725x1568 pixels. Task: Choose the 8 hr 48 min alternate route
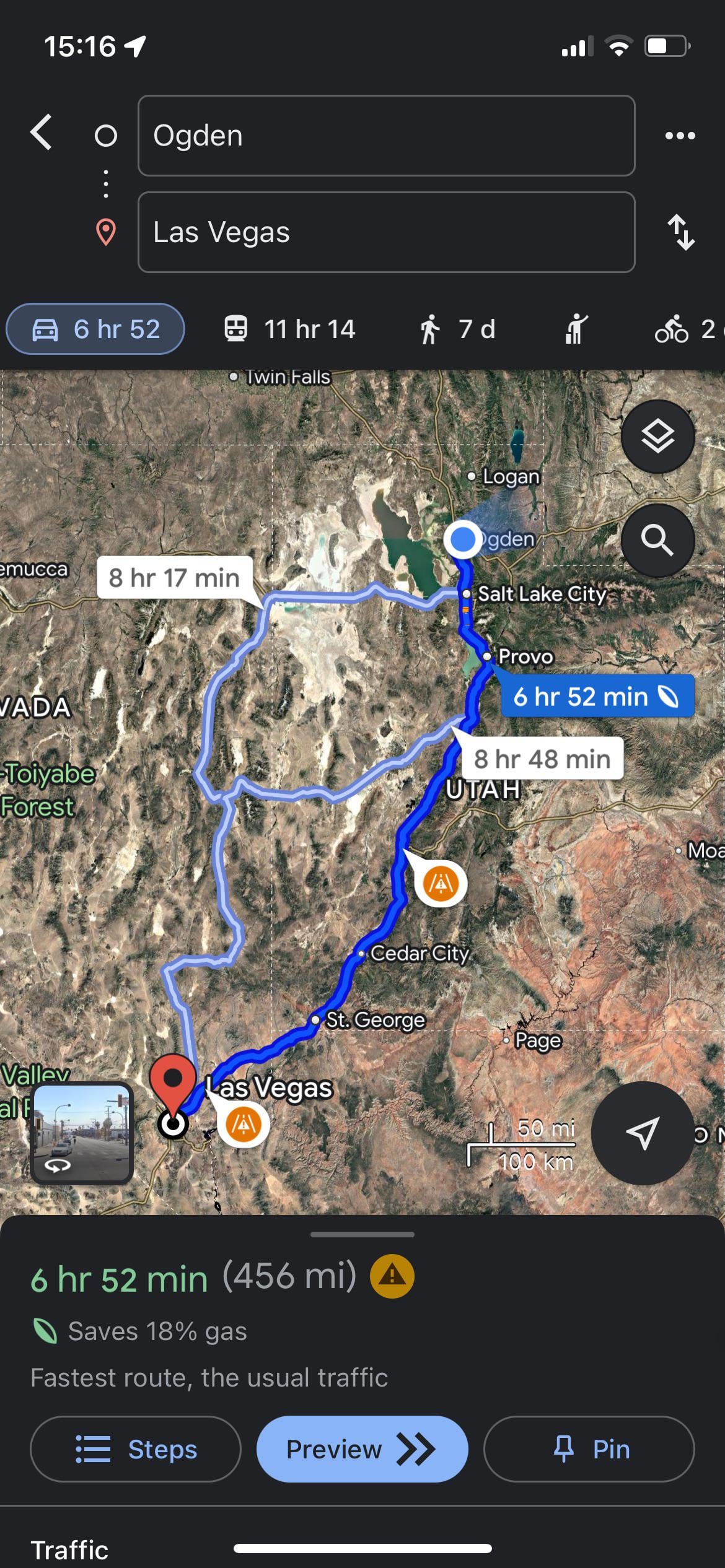[542, 759]
